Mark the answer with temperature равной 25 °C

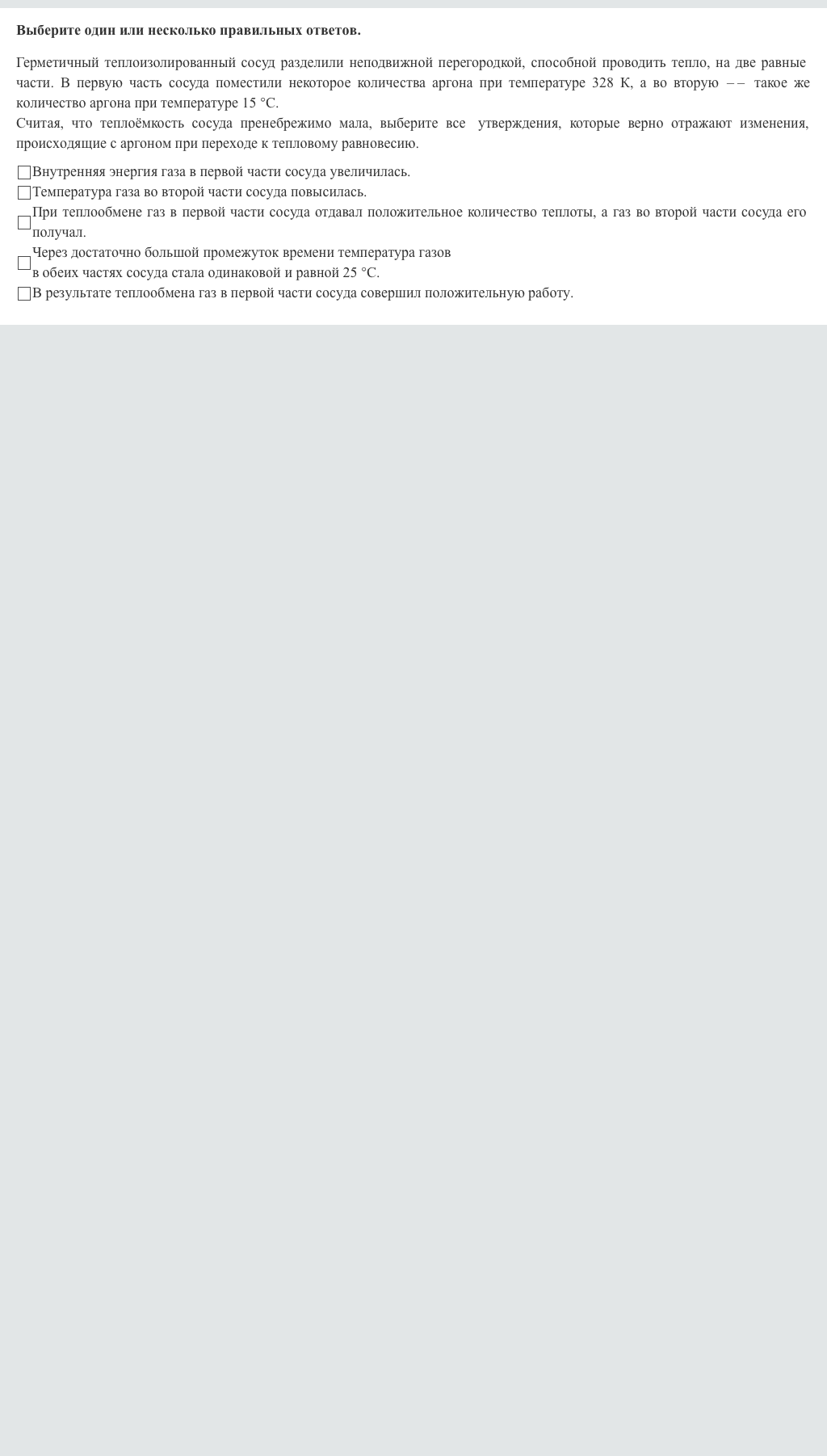coord(24,263)
